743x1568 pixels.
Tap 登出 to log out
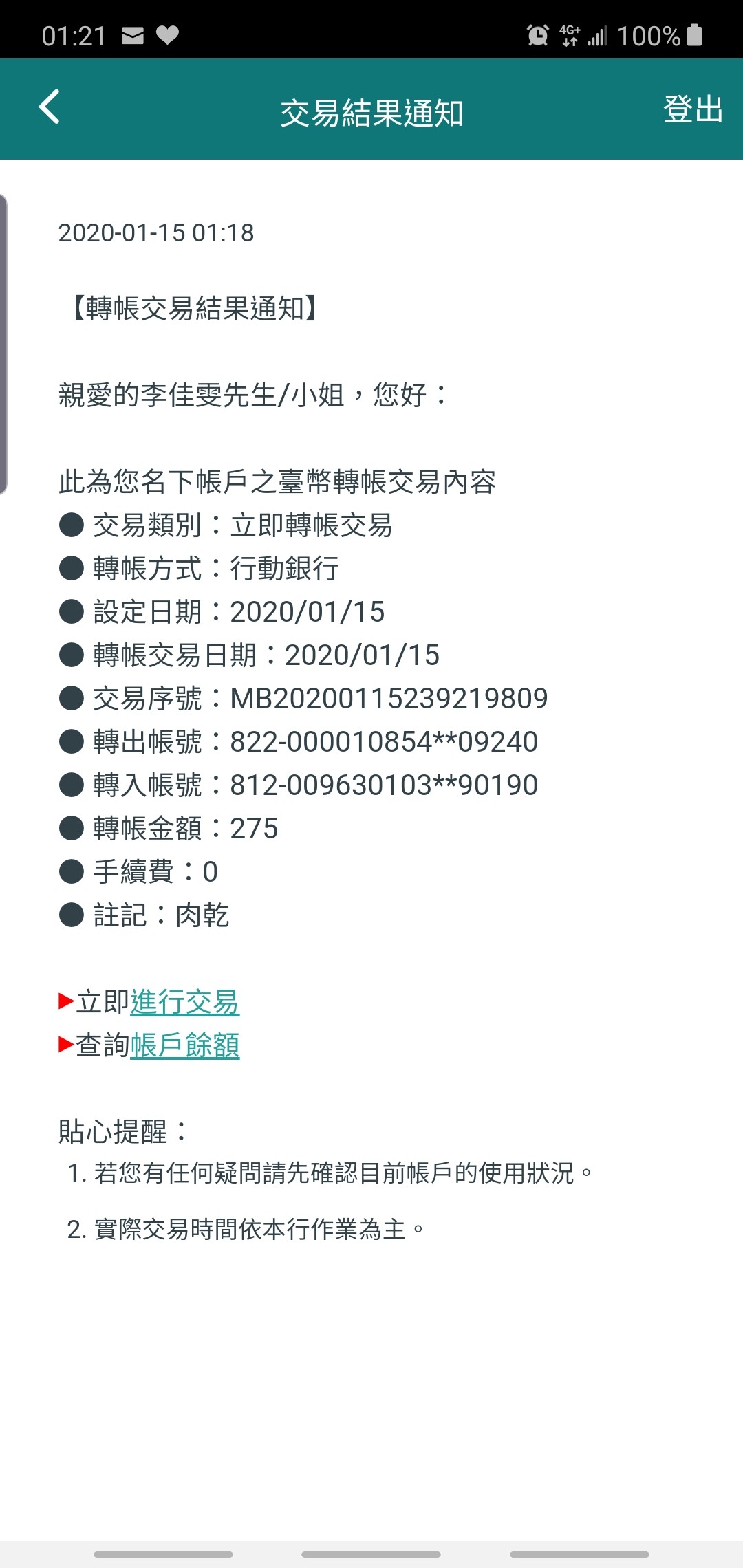click(693, 109)
